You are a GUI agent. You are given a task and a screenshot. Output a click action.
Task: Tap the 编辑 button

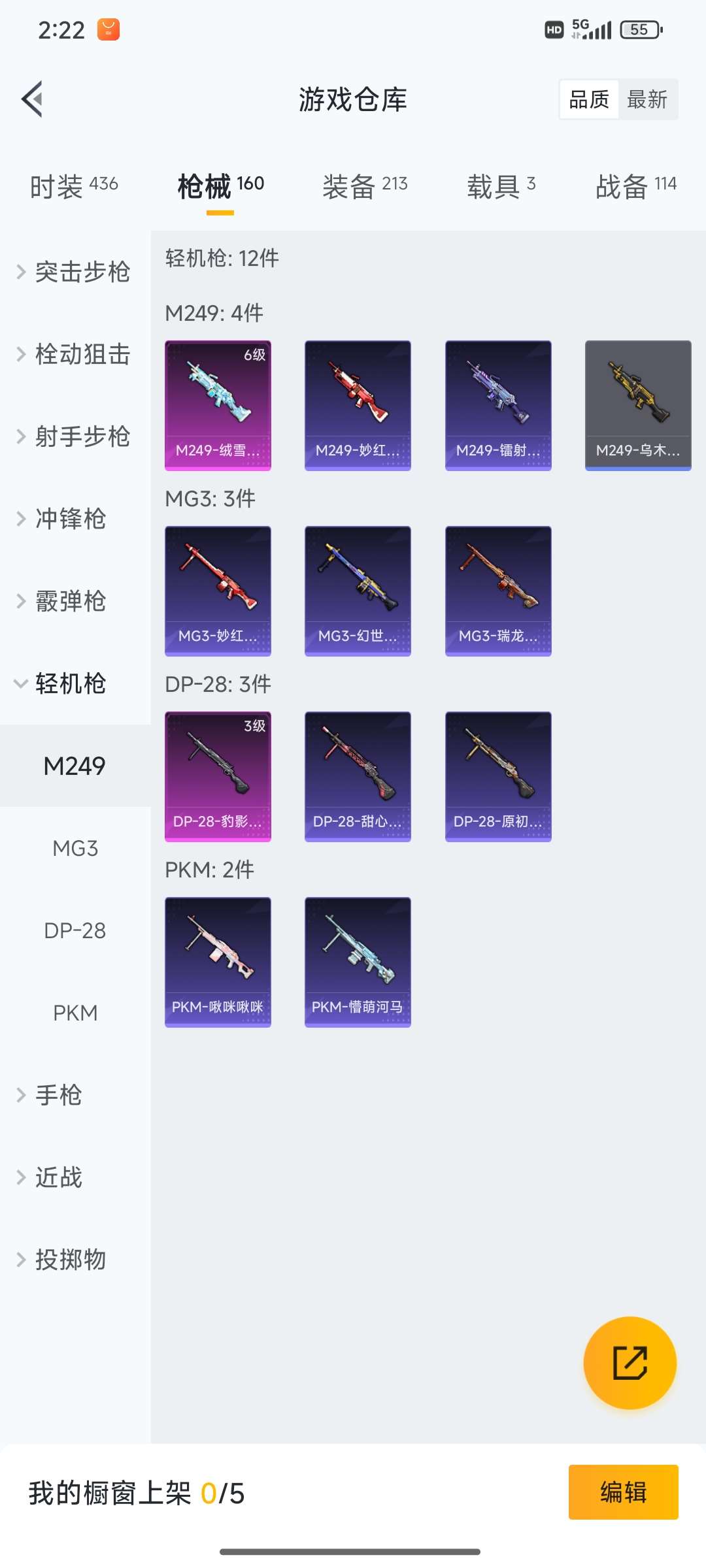[x=623, y=1492]
